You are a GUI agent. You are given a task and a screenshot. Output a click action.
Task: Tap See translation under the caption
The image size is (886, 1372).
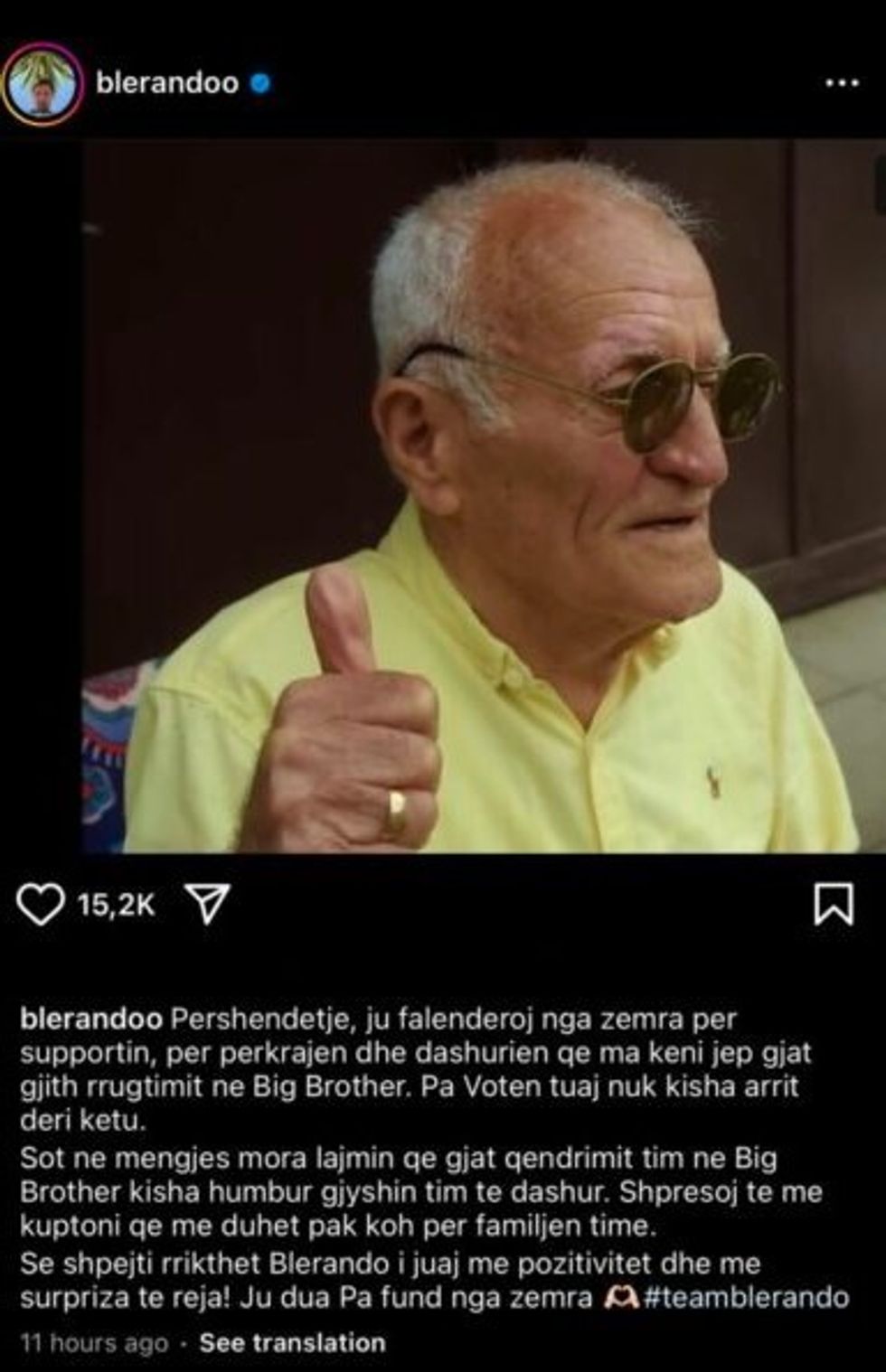tap(292, 1342)
